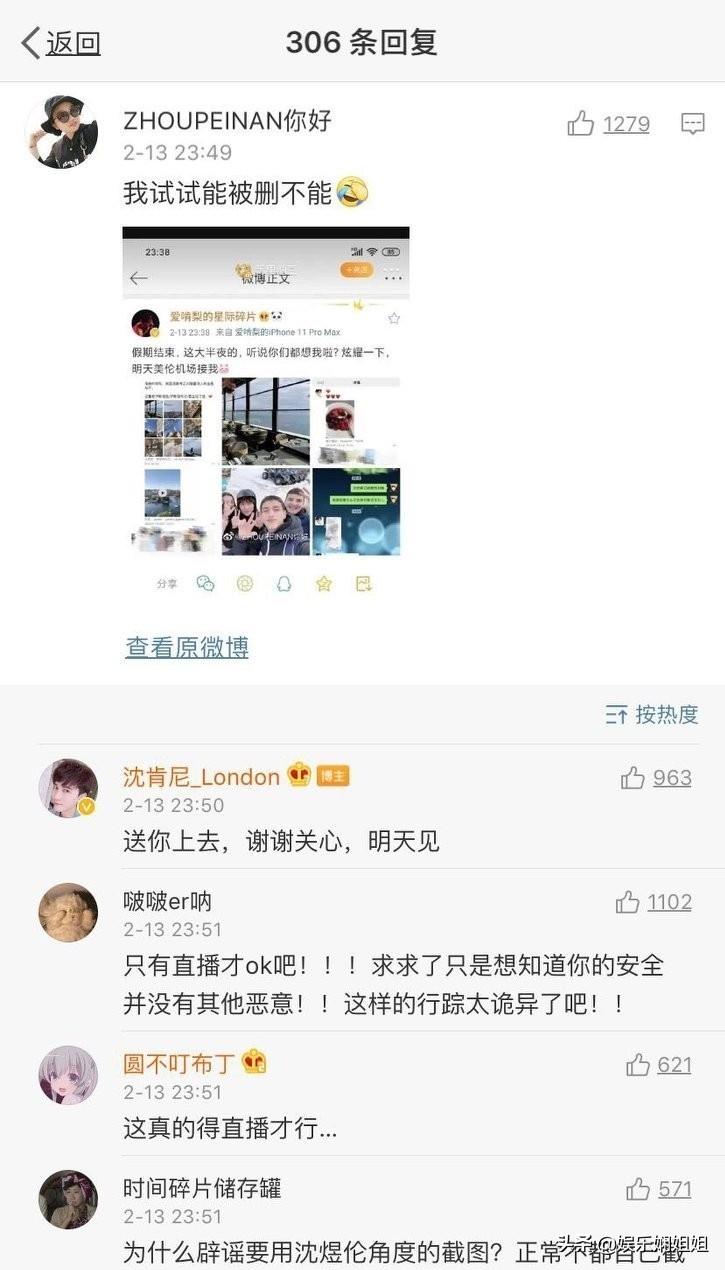Go back using the 返回 button
The image size is (725, 1270).
coord(61,43)
